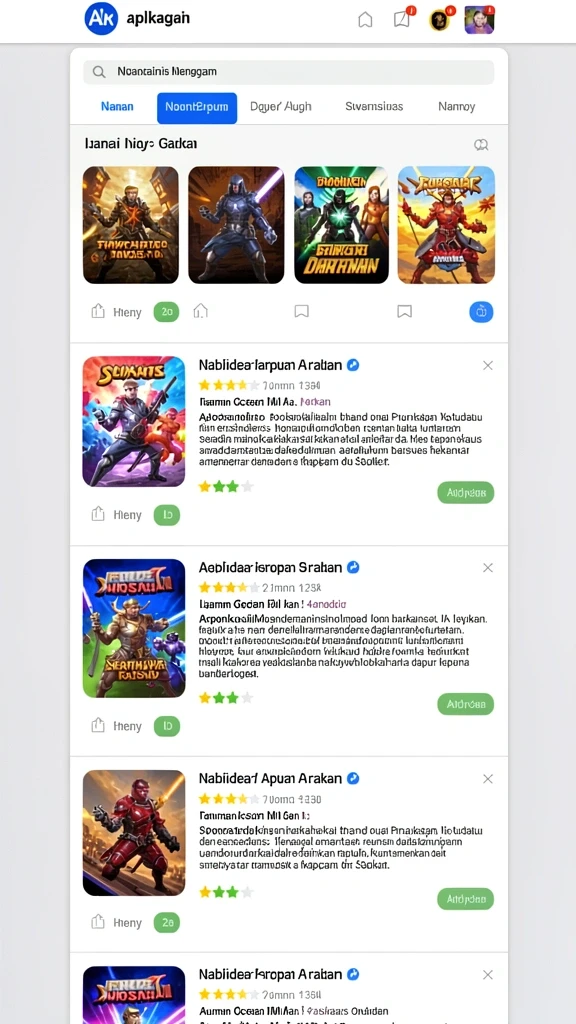Viewport: 576px width, 1024px height.
Task: Go to the home icon in header
Action: coord(365,20)
